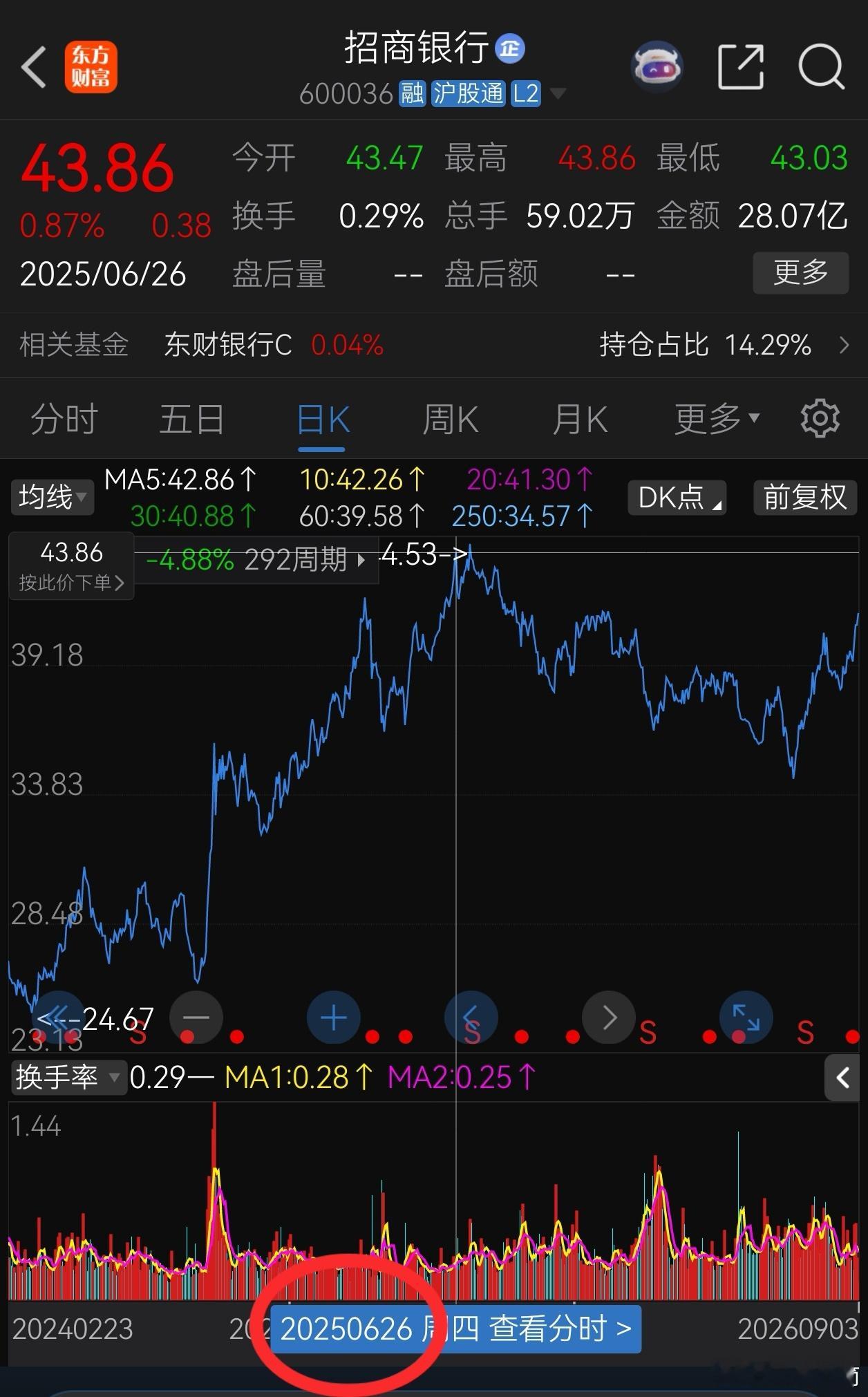Viewport: 868px width, 1397px height.
Task: Go back using the top-left arrow
Action: (33, 68)
